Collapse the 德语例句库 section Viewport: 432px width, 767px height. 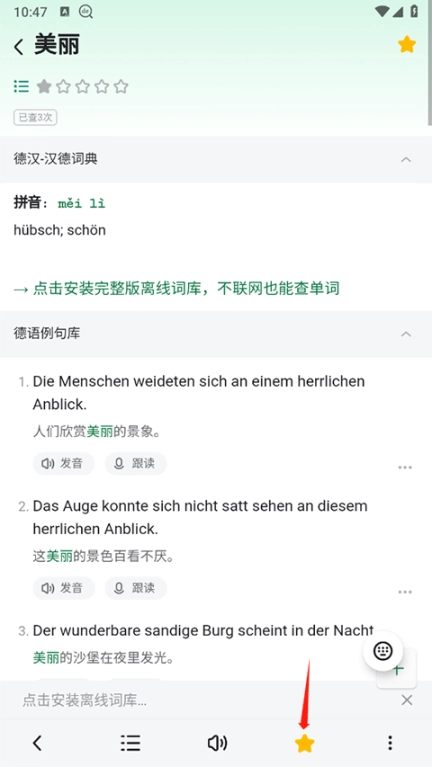tap(406, 334)
